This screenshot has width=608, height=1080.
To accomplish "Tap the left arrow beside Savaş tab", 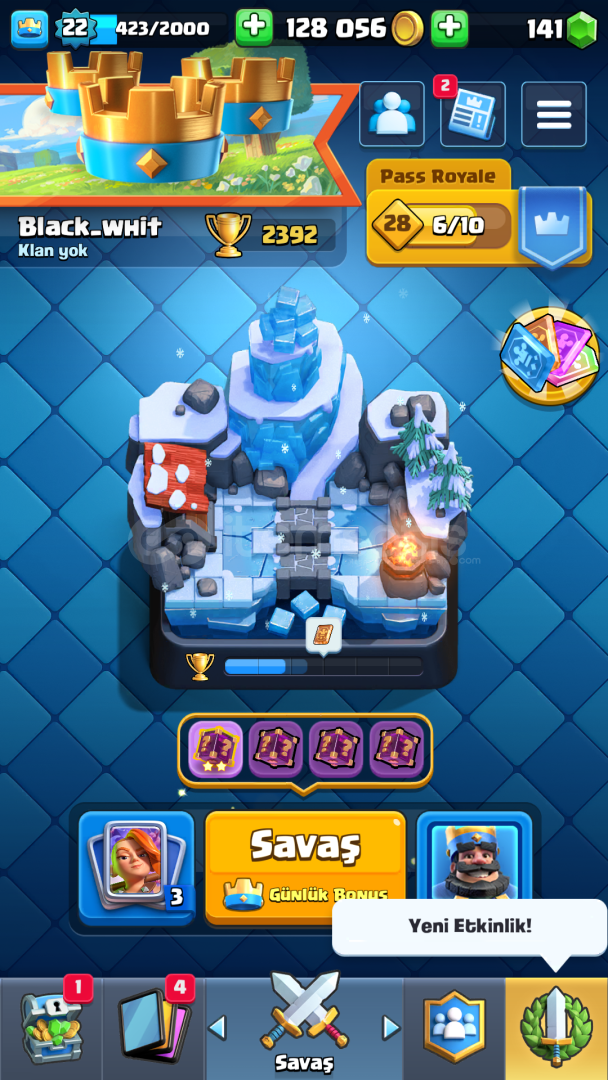I will tap(217, 1028).
